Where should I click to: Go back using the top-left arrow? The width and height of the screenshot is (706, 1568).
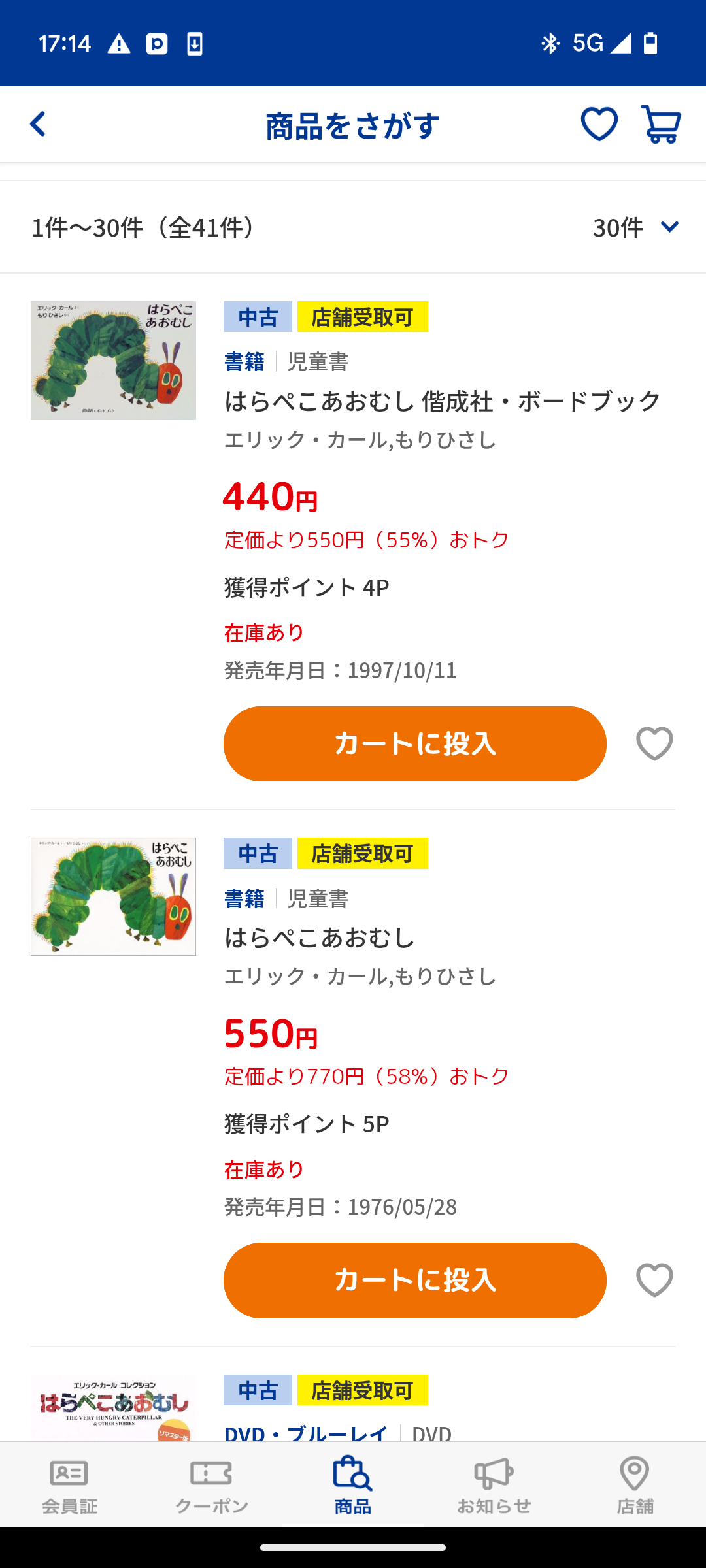(38, 124)
